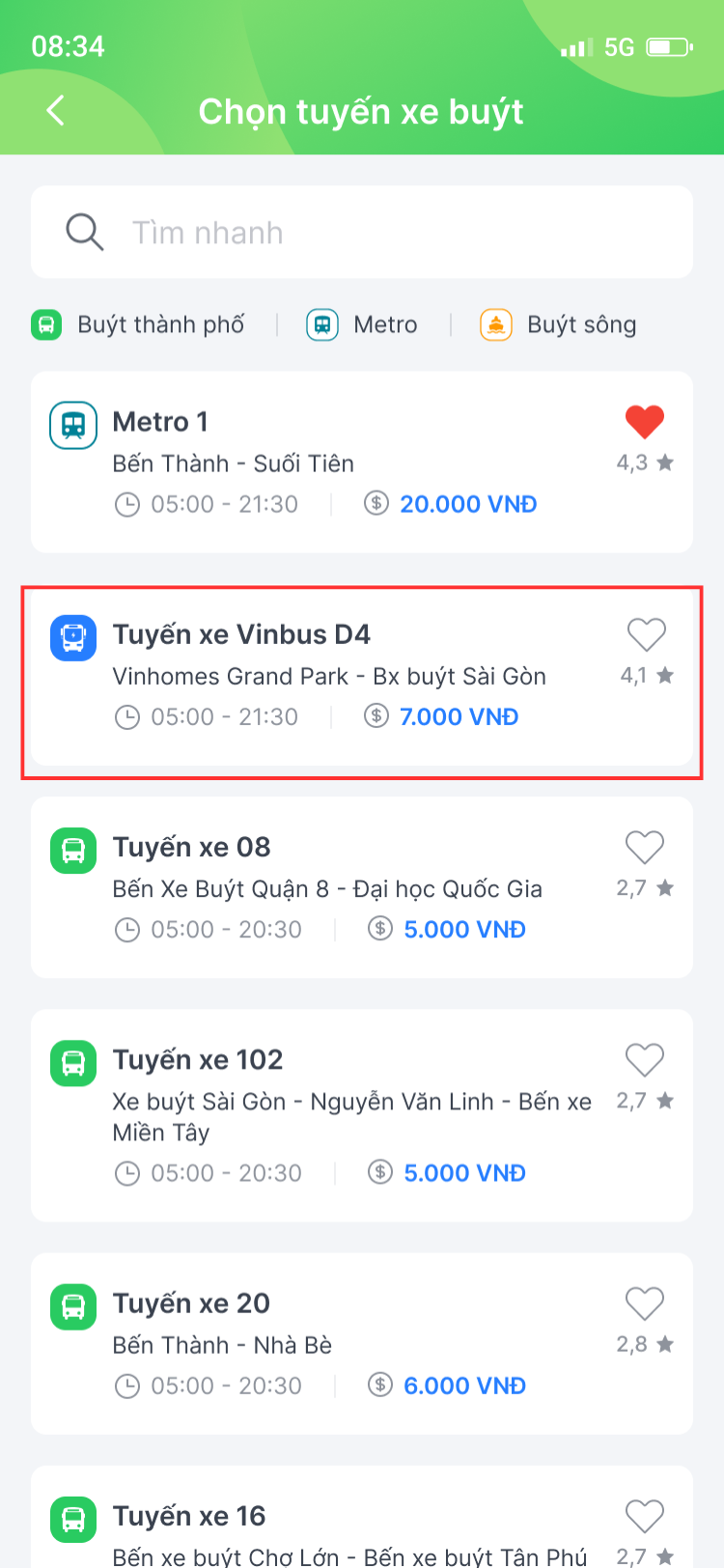Select Tuyến xe 20 Bến Thành - Nhà Bè

328,1343
